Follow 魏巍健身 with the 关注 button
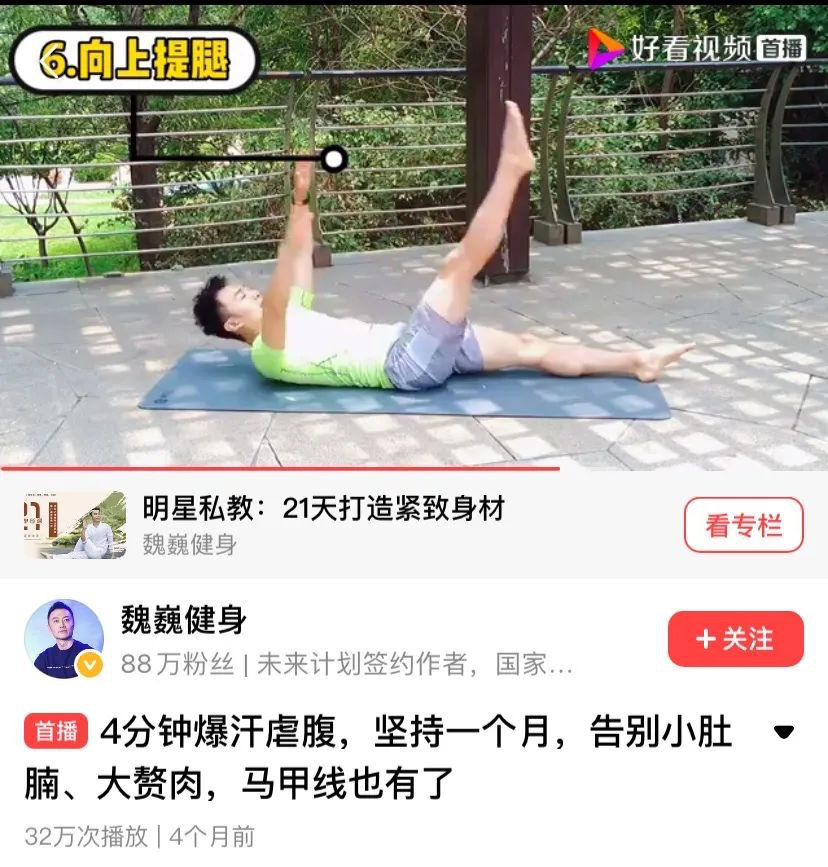828x867 pixels. coord(736,639)
